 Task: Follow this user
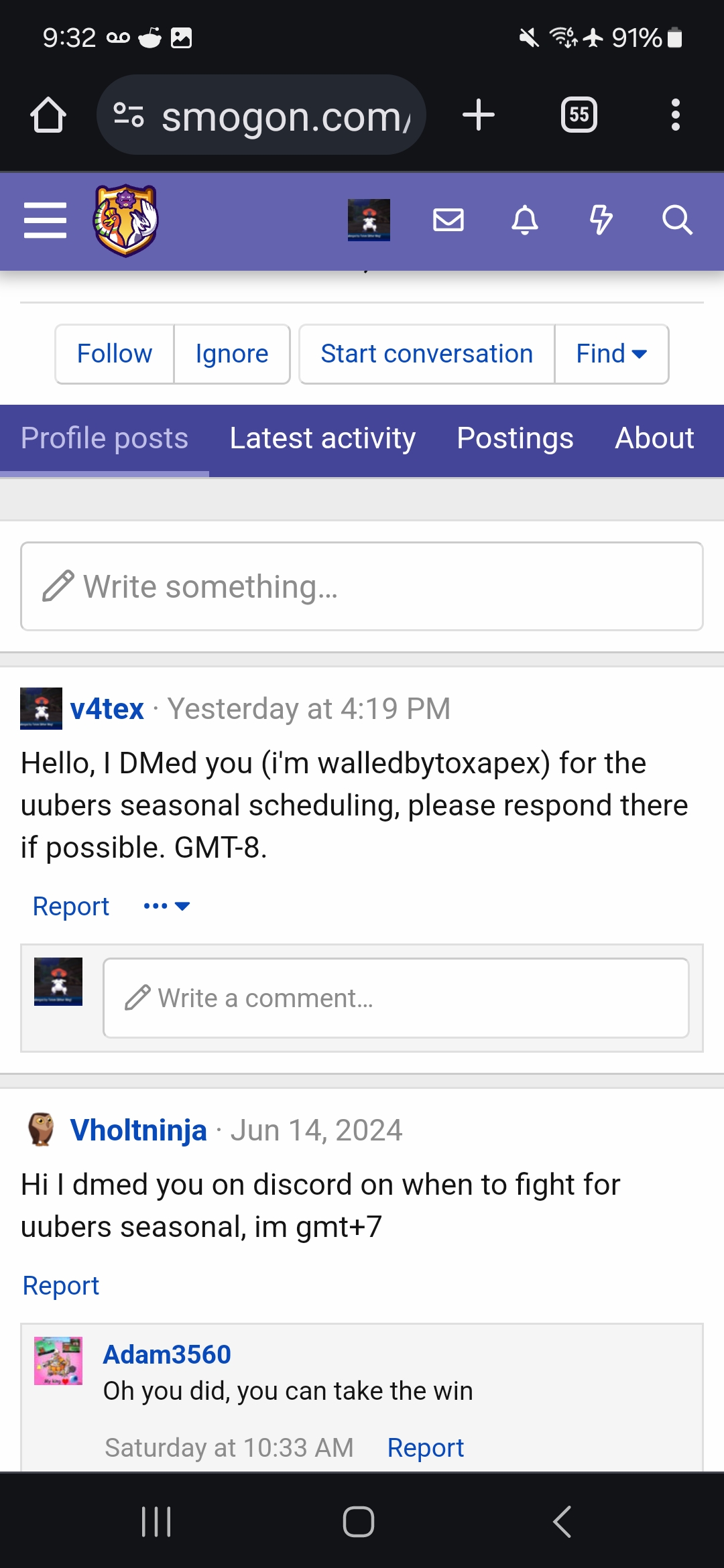(115, 354)
